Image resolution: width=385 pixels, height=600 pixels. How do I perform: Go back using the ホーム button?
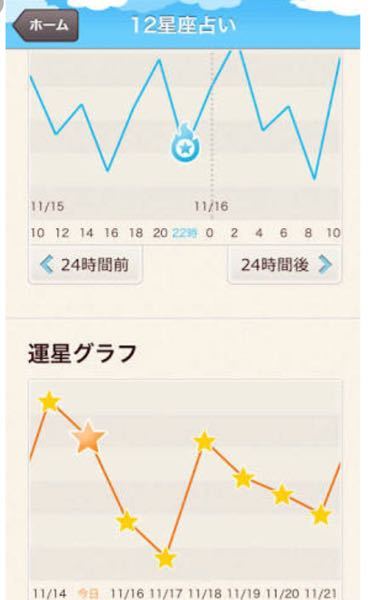click(46, 26)
